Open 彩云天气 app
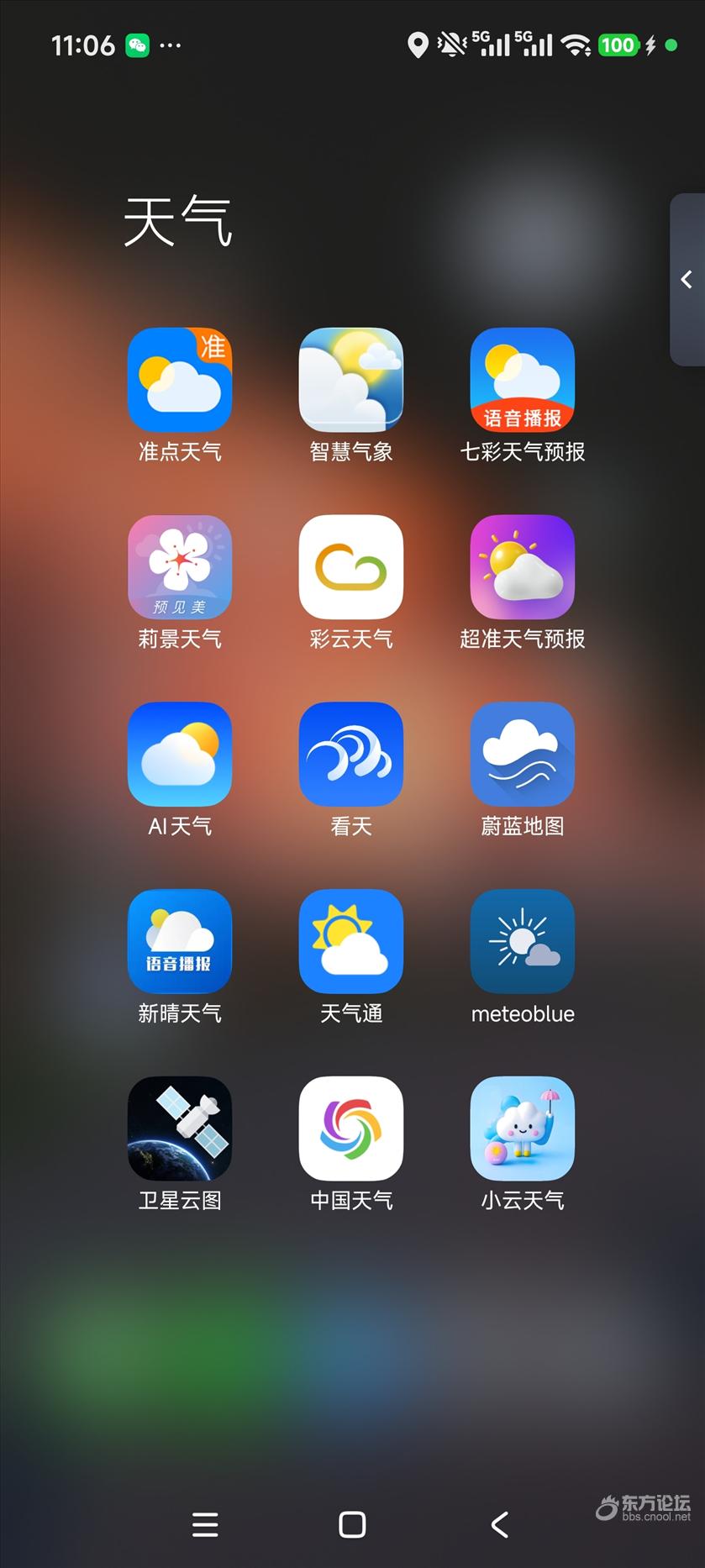 [x=350, y=567]
